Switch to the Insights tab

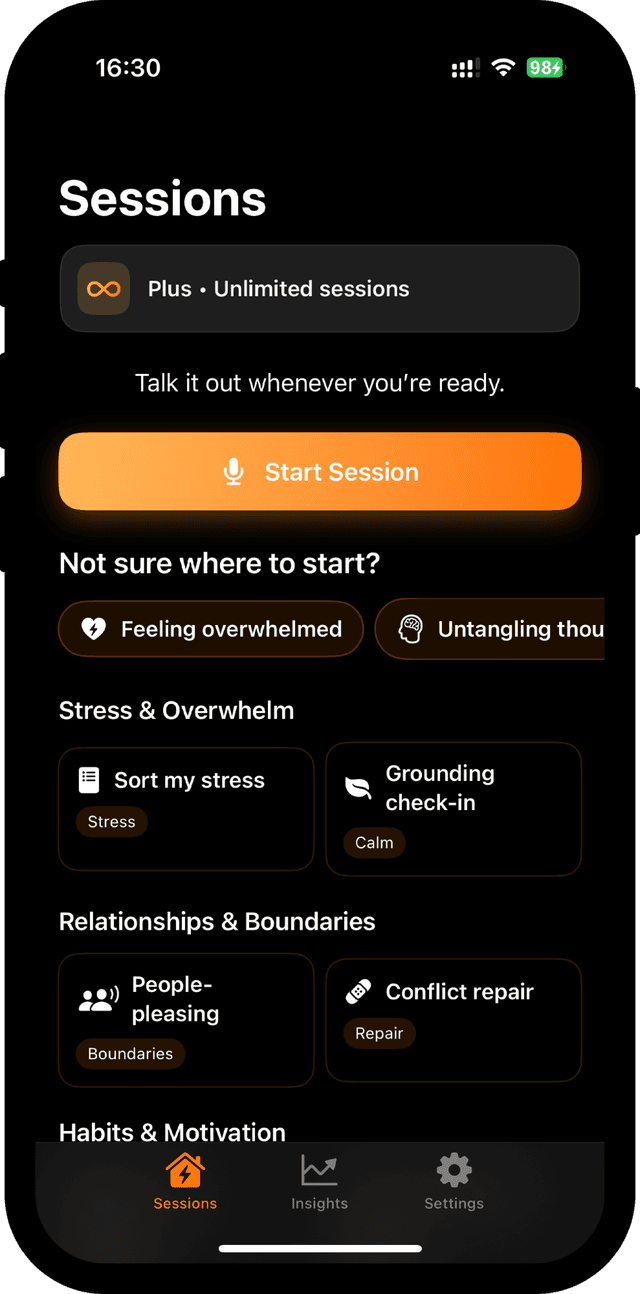click(320, 1182)
